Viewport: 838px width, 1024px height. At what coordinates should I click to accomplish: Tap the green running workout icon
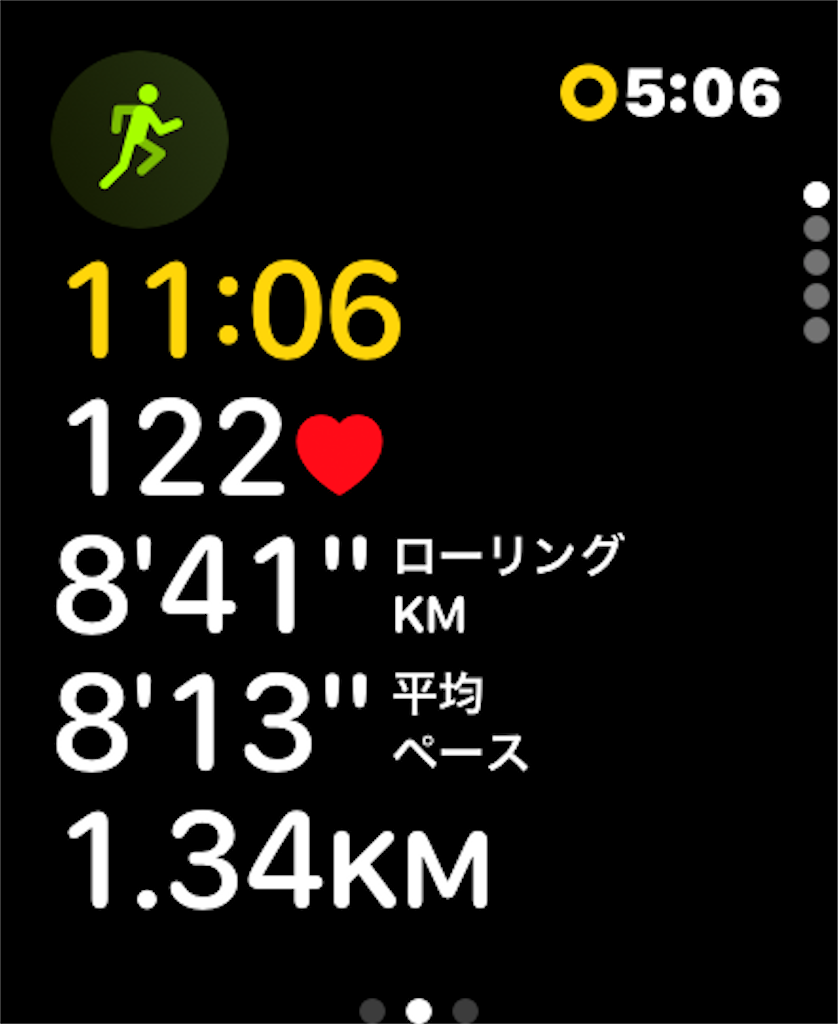tap(139, 139)
